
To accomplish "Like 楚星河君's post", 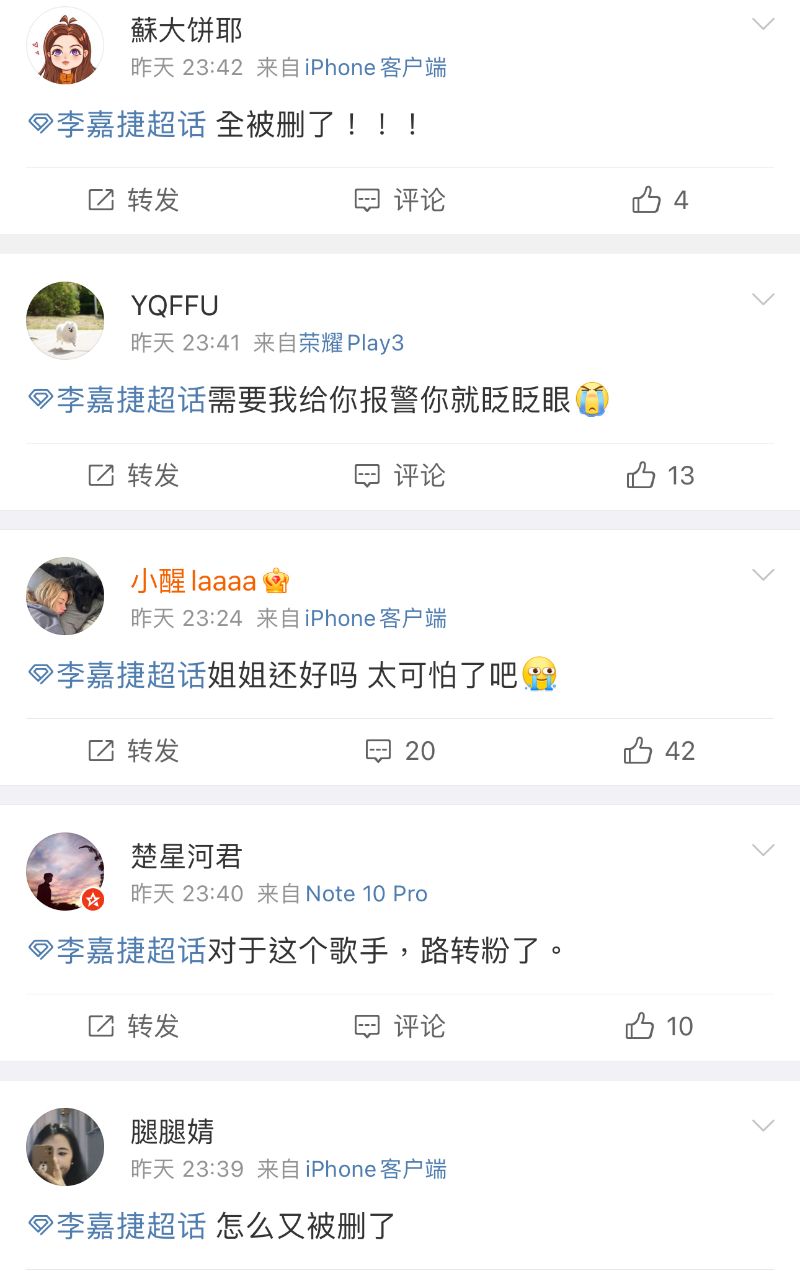I will coord(658,1026).
